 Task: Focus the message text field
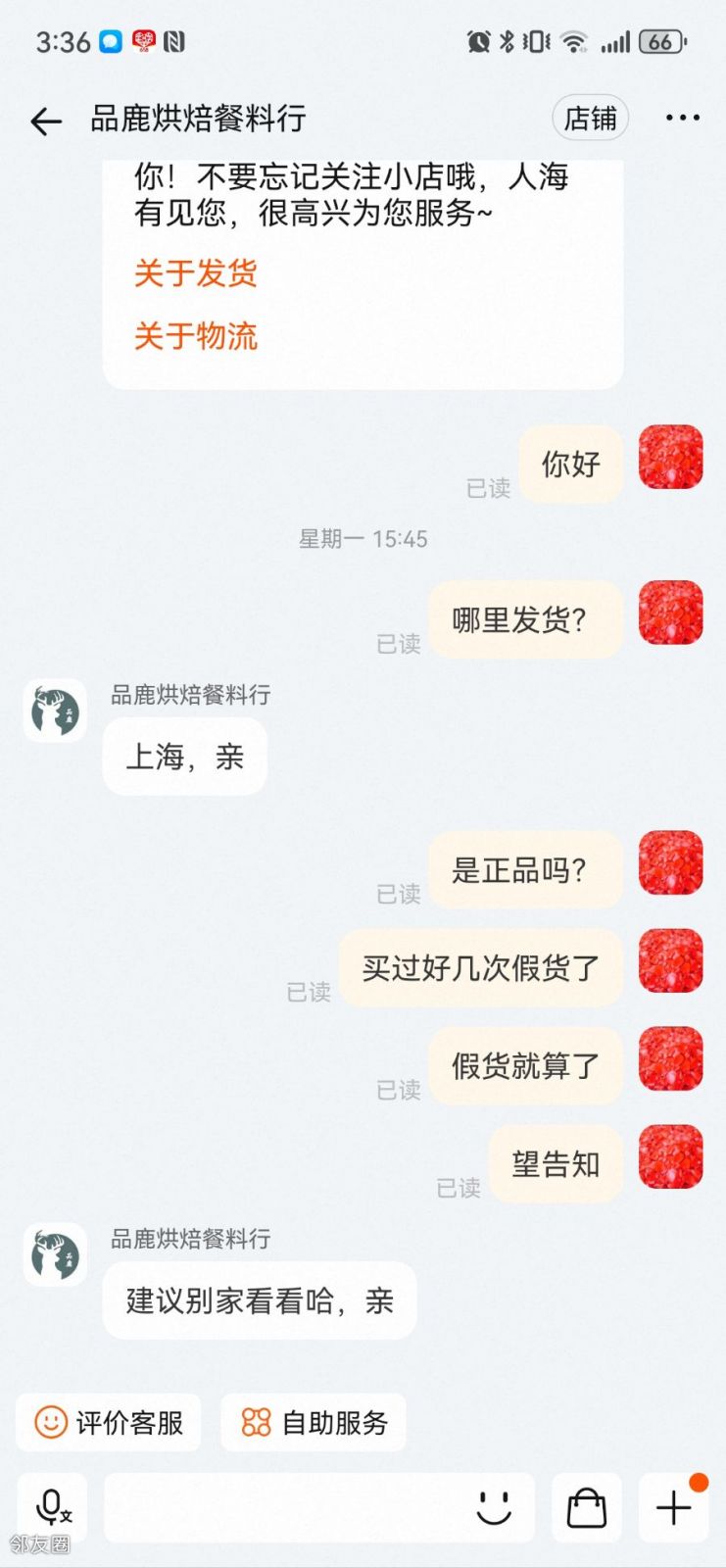[284, 1507]
